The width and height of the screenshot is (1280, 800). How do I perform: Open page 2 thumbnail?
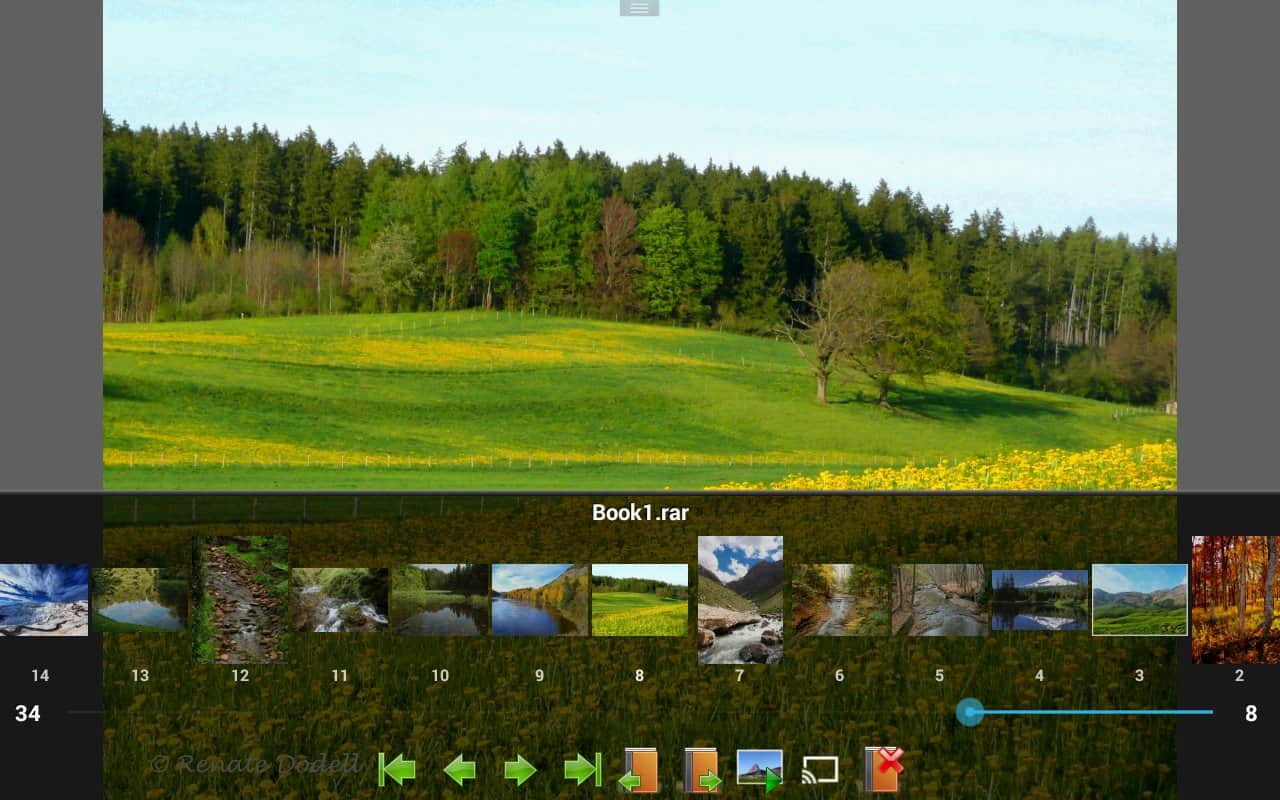[1236, 600]
